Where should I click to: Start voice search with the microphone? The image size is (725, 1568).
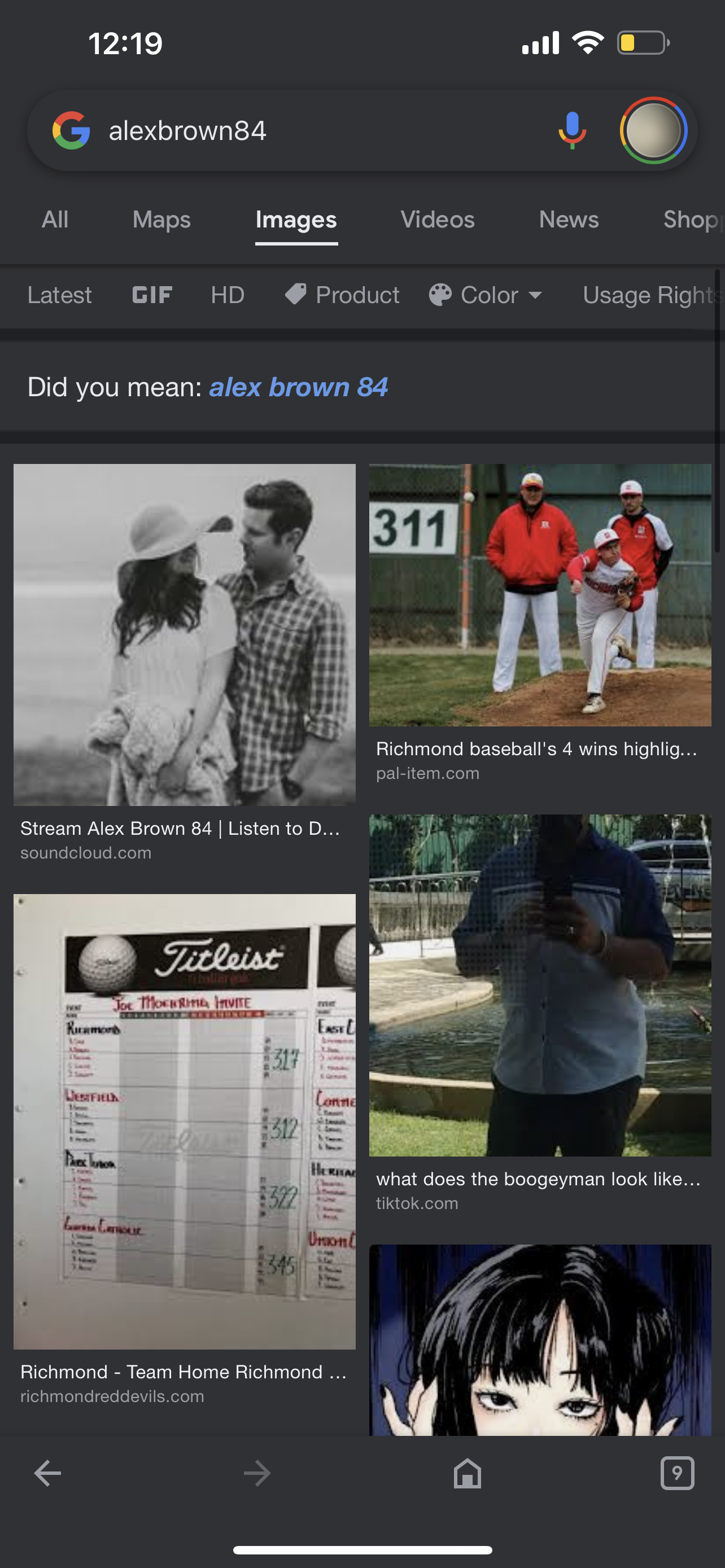(571, 131)
